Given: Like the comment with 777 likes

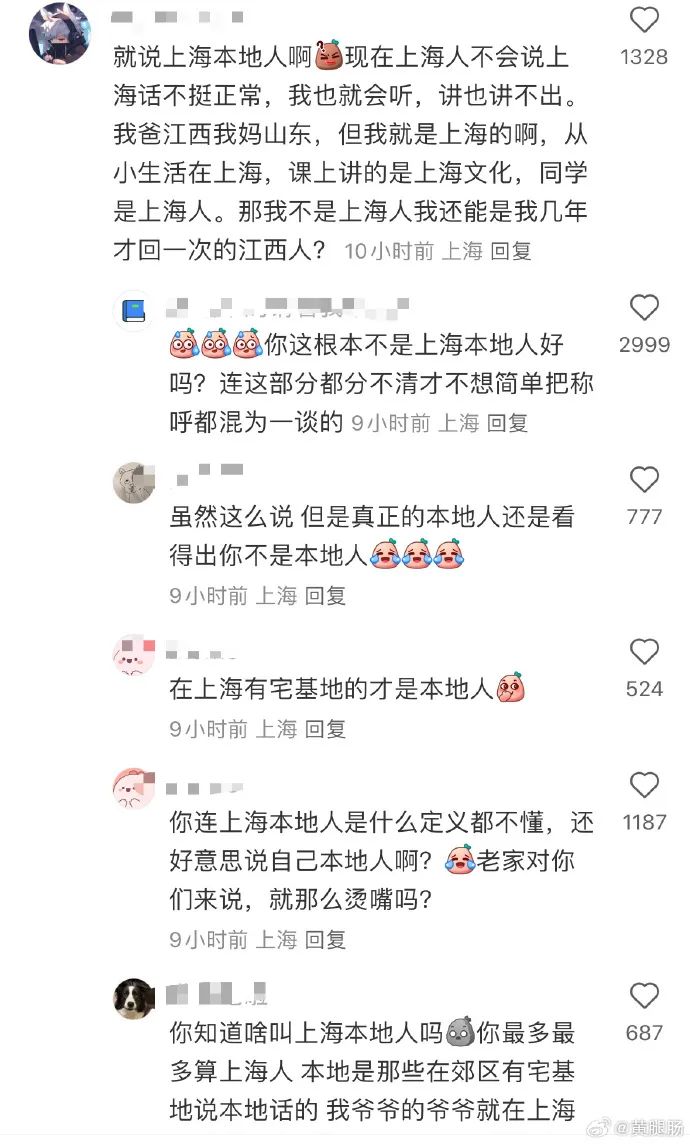Looking at the screenshot, I should 644,480.
